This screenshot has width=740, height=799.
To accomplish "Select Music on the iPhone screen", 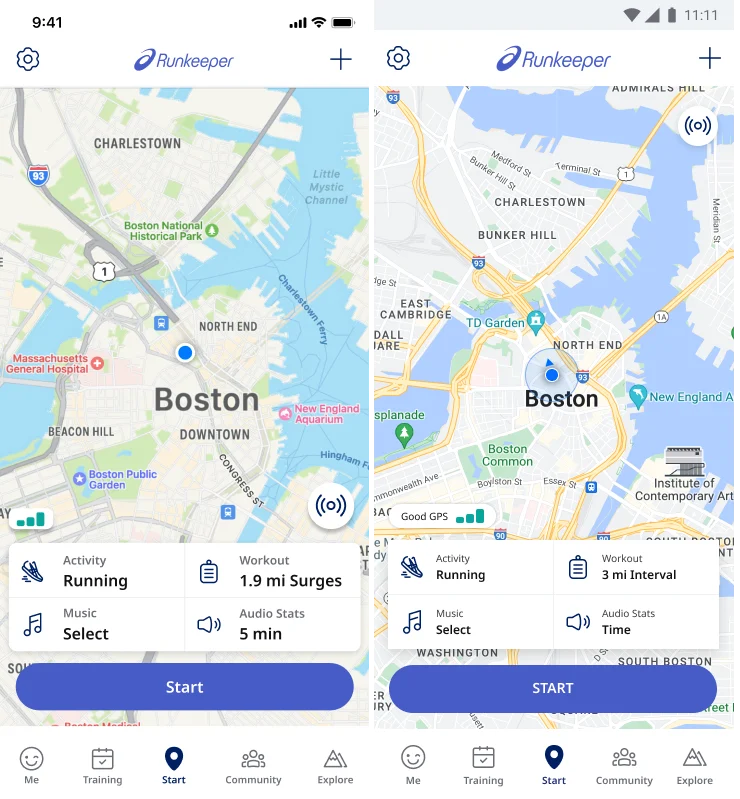I will (97, 624).
